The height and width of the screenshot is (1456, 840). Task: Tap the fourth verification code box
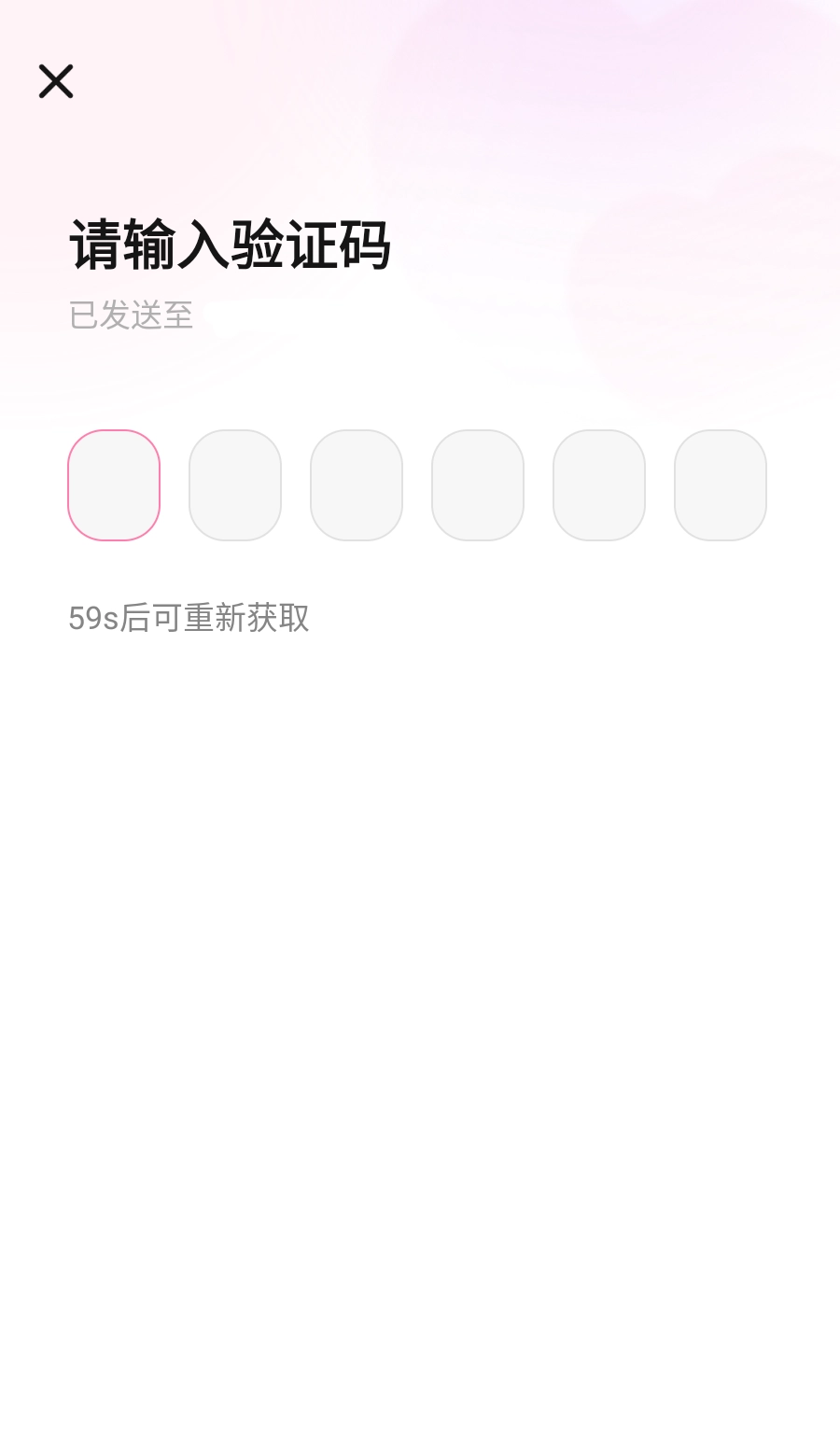point(478,485)
